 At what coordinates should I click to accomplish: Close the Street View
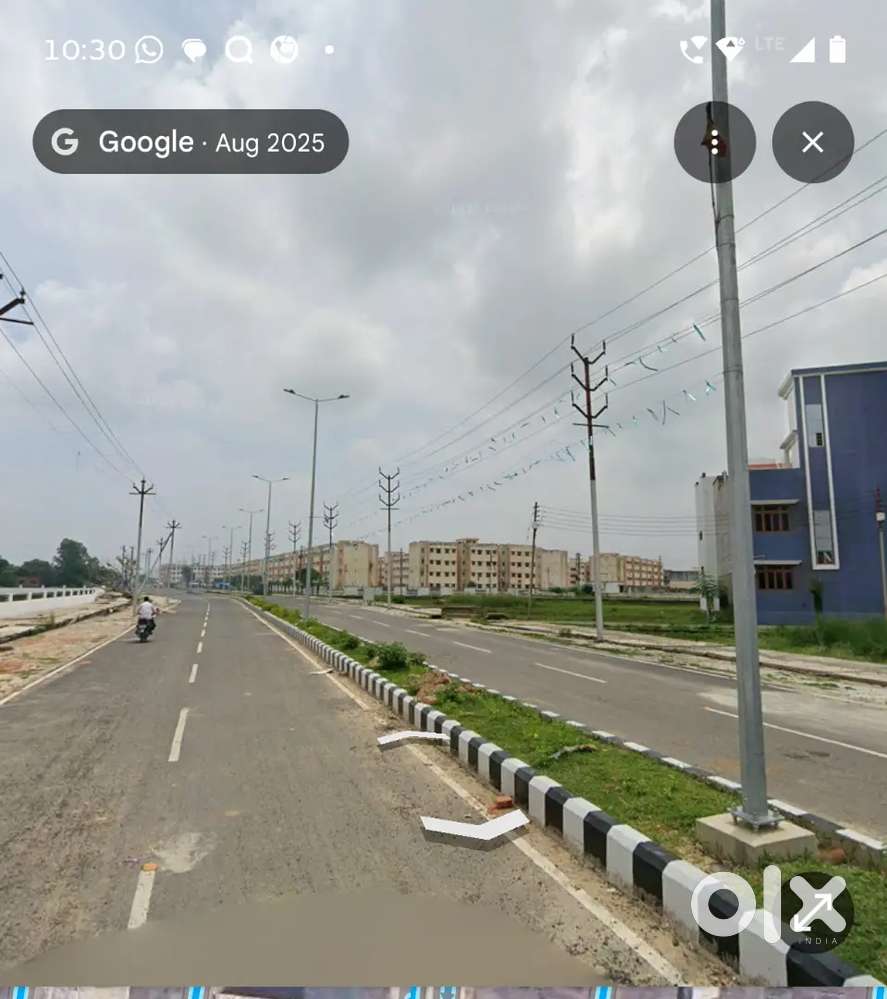click(812, 142)
